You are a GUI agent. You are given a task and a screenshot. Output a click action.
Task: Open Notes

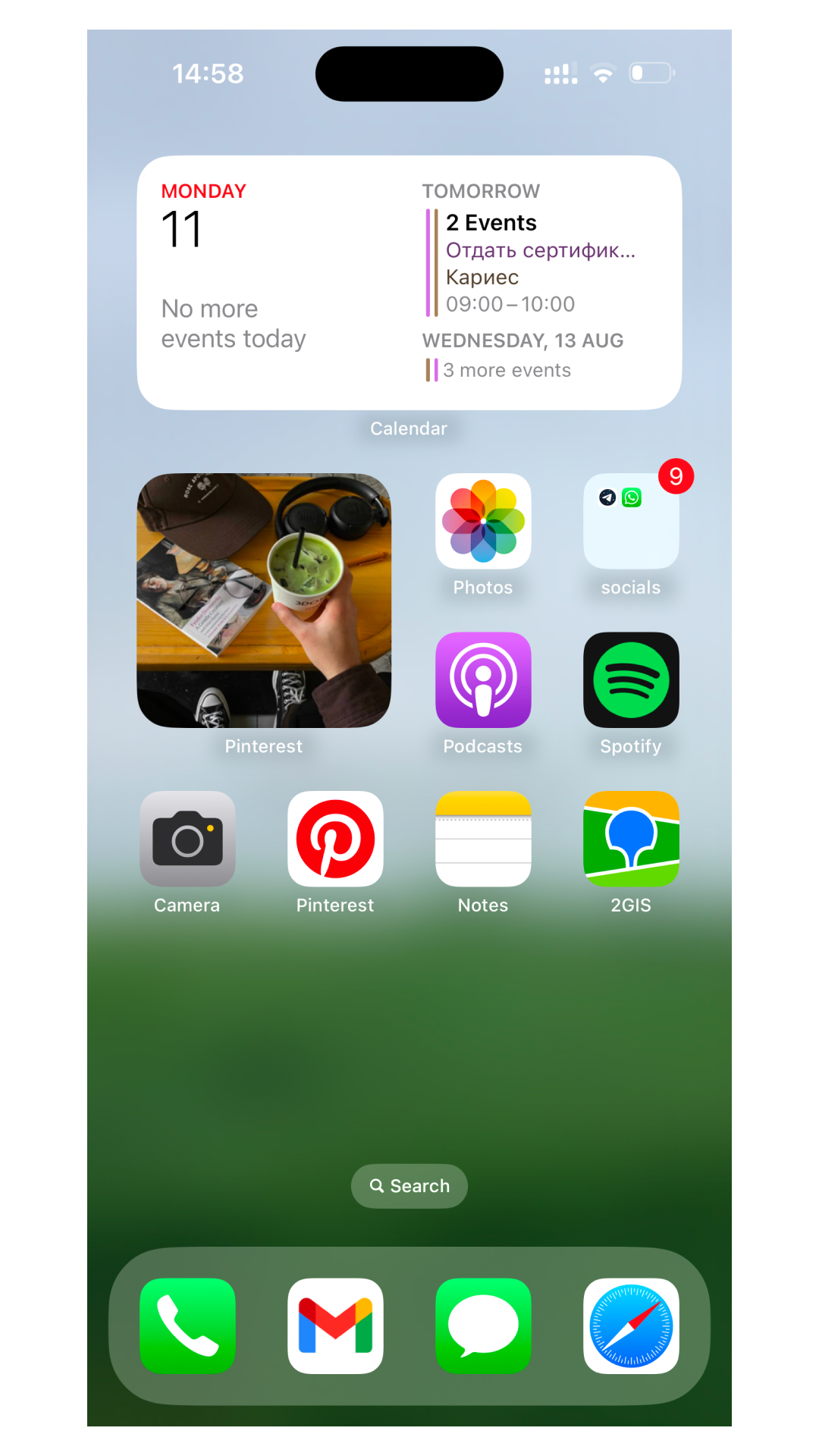pyautogui.click(x=483, y=839)
